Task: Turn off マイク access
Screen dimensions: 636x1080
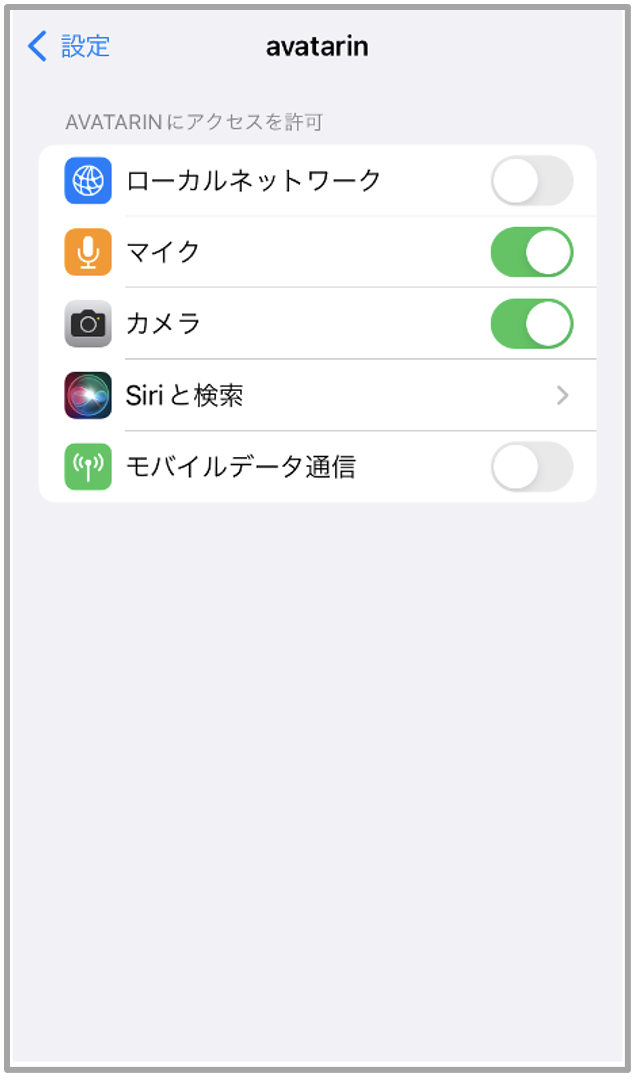Action: [x=531, y=252]
